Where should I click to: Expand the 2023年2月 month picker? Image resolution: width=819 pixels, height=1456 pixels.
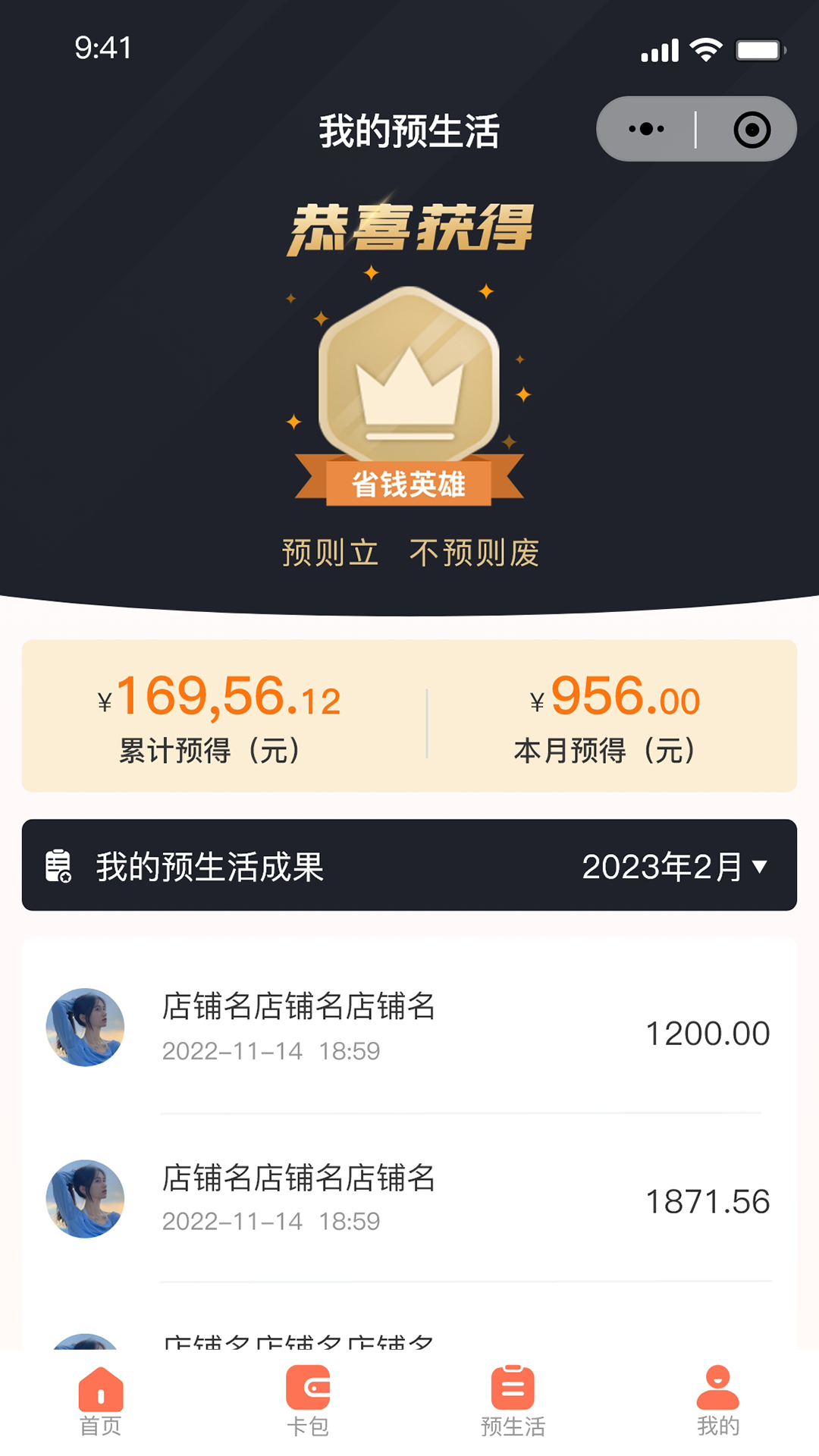675,866
